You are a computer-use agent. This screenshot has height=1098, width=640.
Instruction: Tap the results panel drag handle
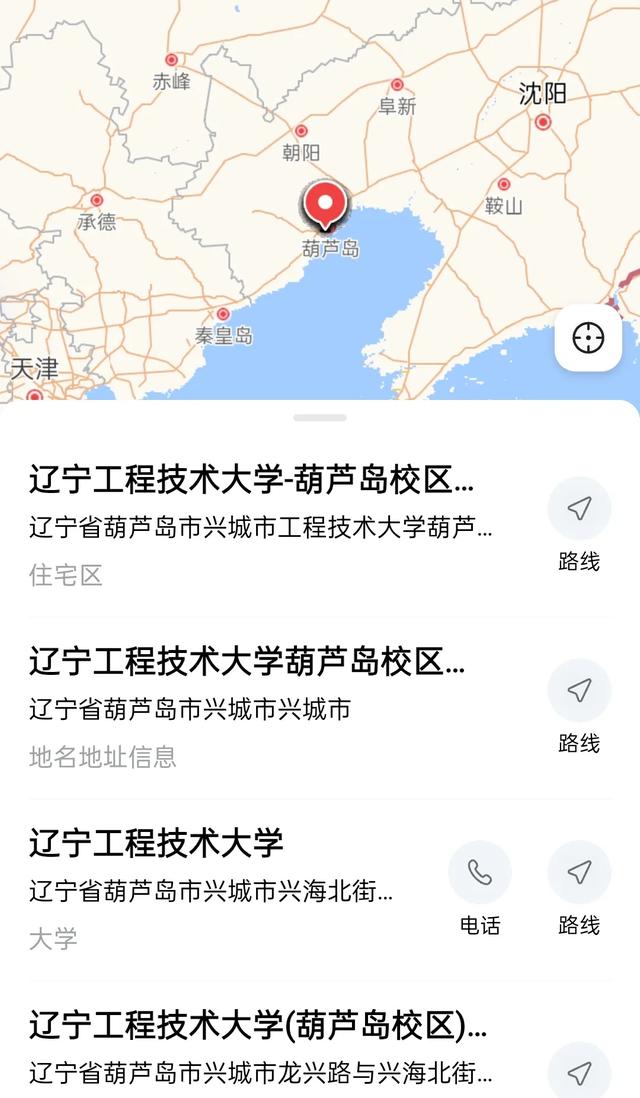[x=320, y=418]
